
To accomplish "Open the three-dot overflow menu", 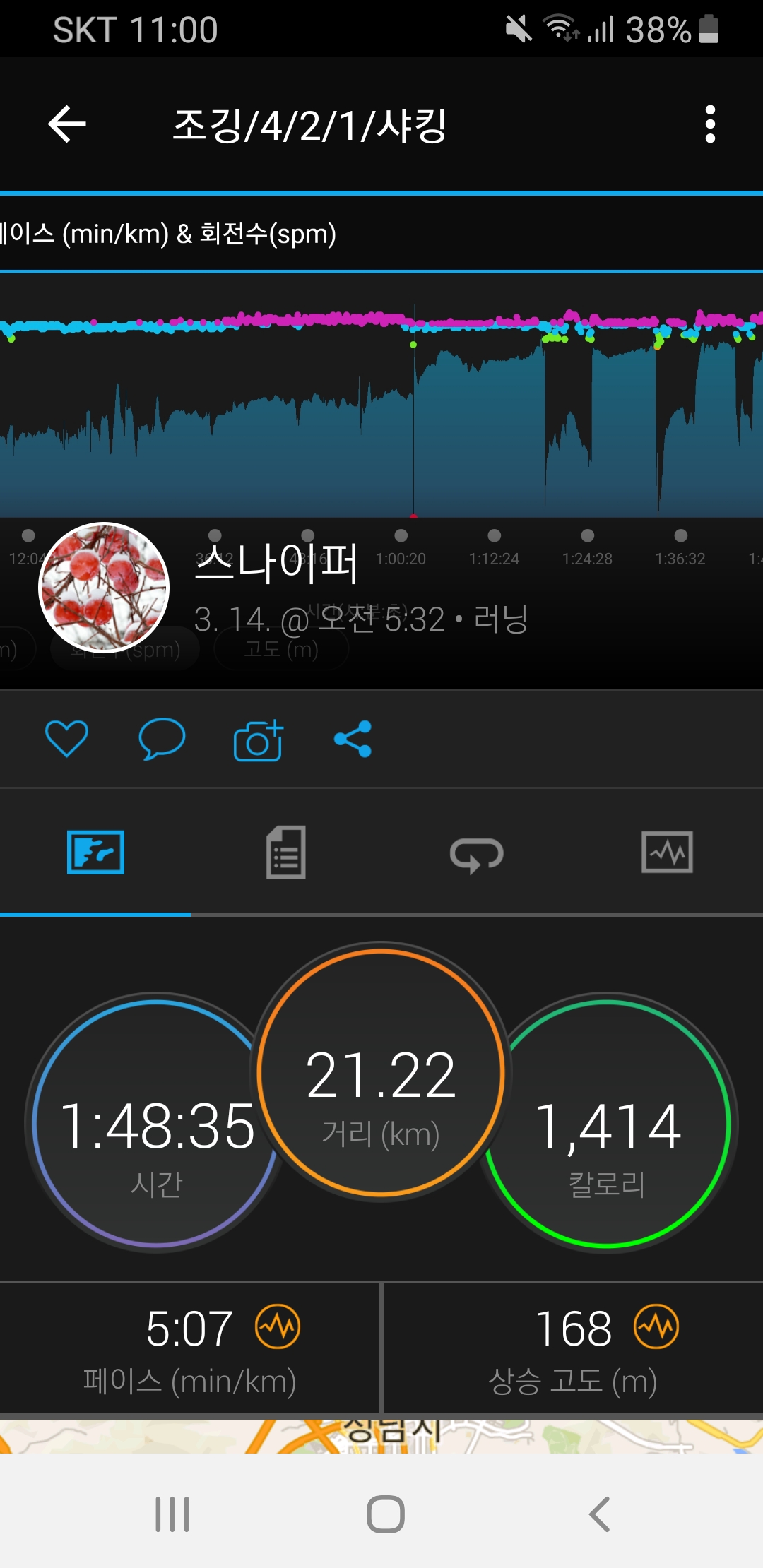I will (x=710, y=124).
